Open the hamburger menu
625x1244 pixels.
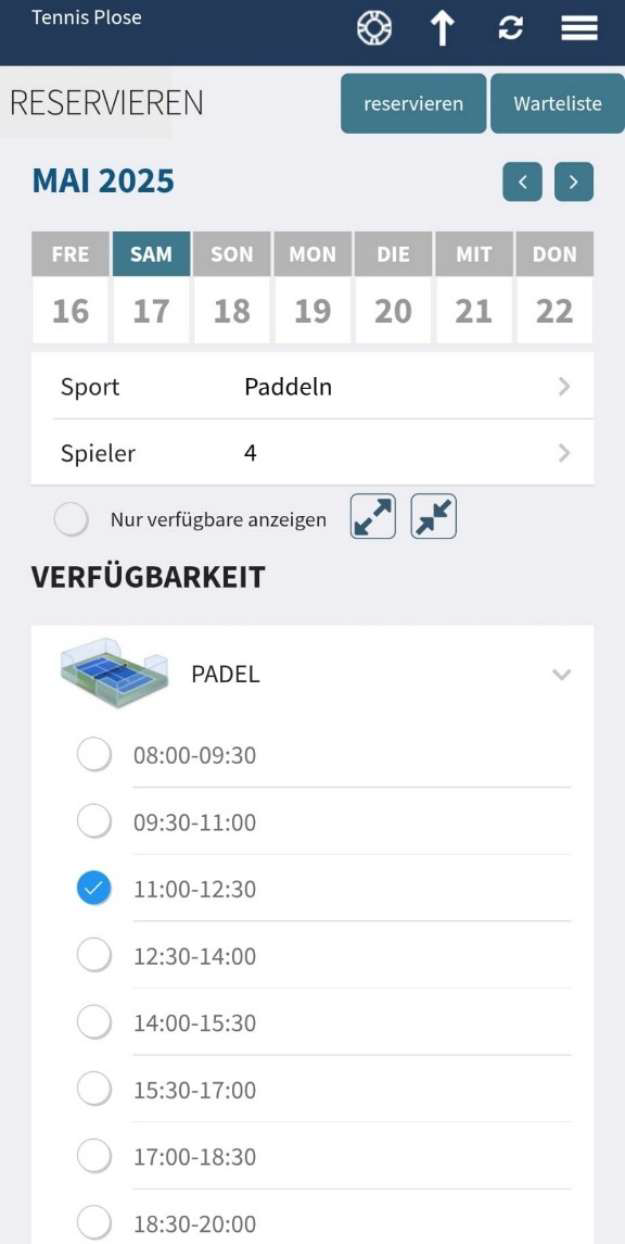579,28
